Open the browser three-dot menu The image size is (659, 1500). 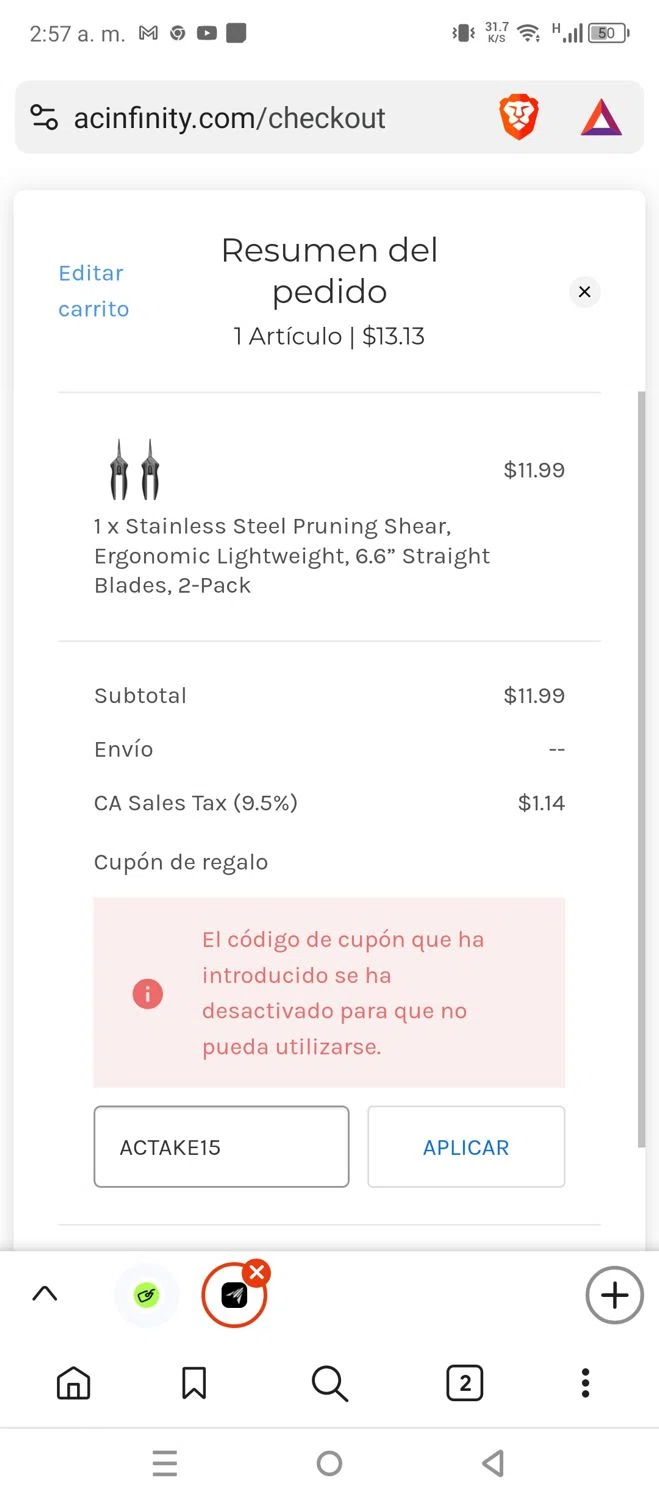tap(586, 1384)
